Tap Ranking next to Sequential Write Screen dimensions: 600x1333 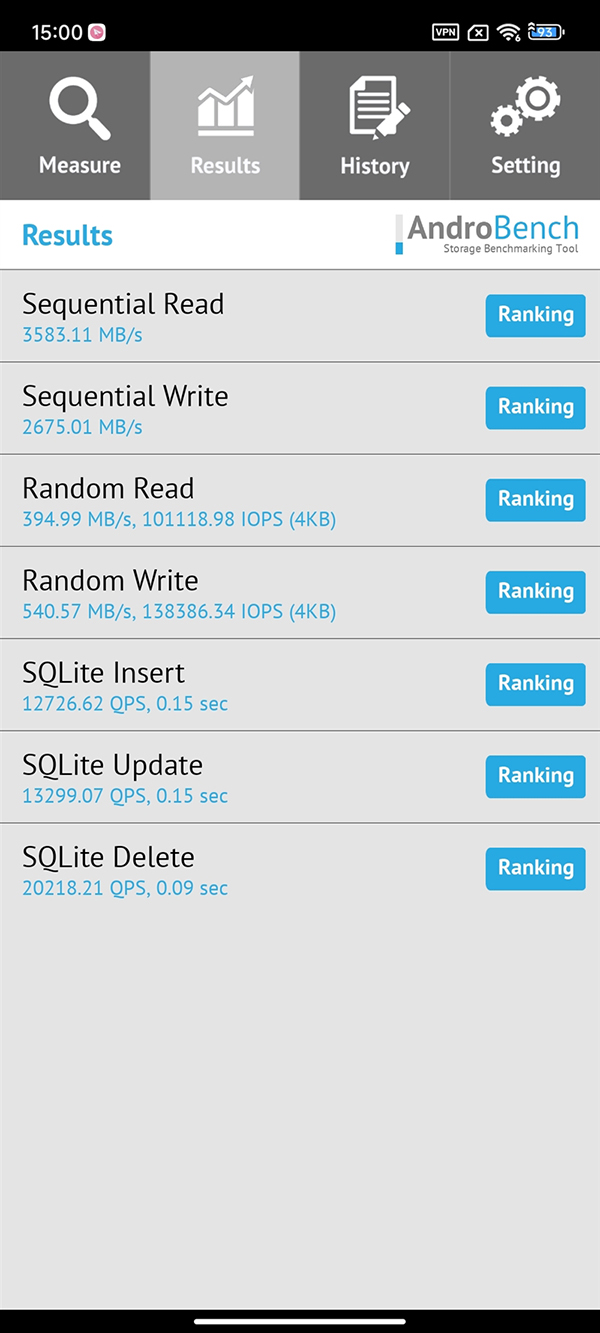(x=535, y=407)
